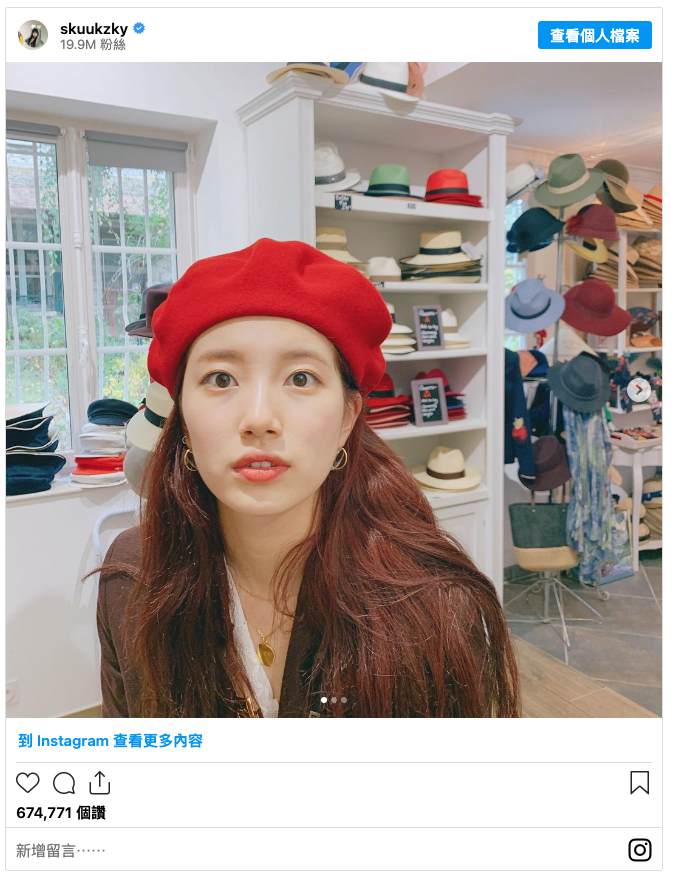The height and width of the screenshot is (882, 674).
Task: Open the Instagram logo icon
Action: coord(640,850)
